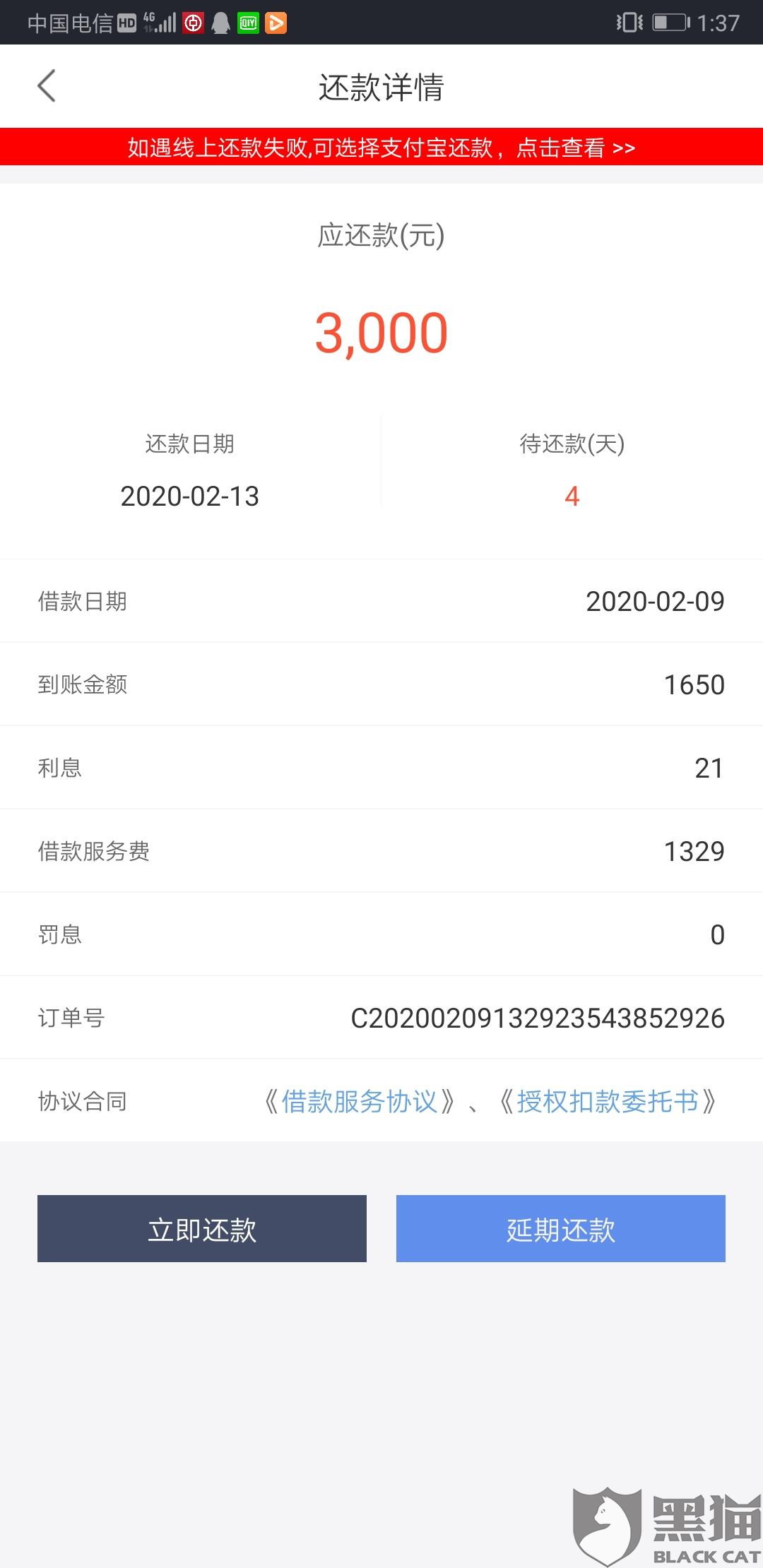
Task: Open the 借款服务协议 agreement link
Action: [359, 1101]
